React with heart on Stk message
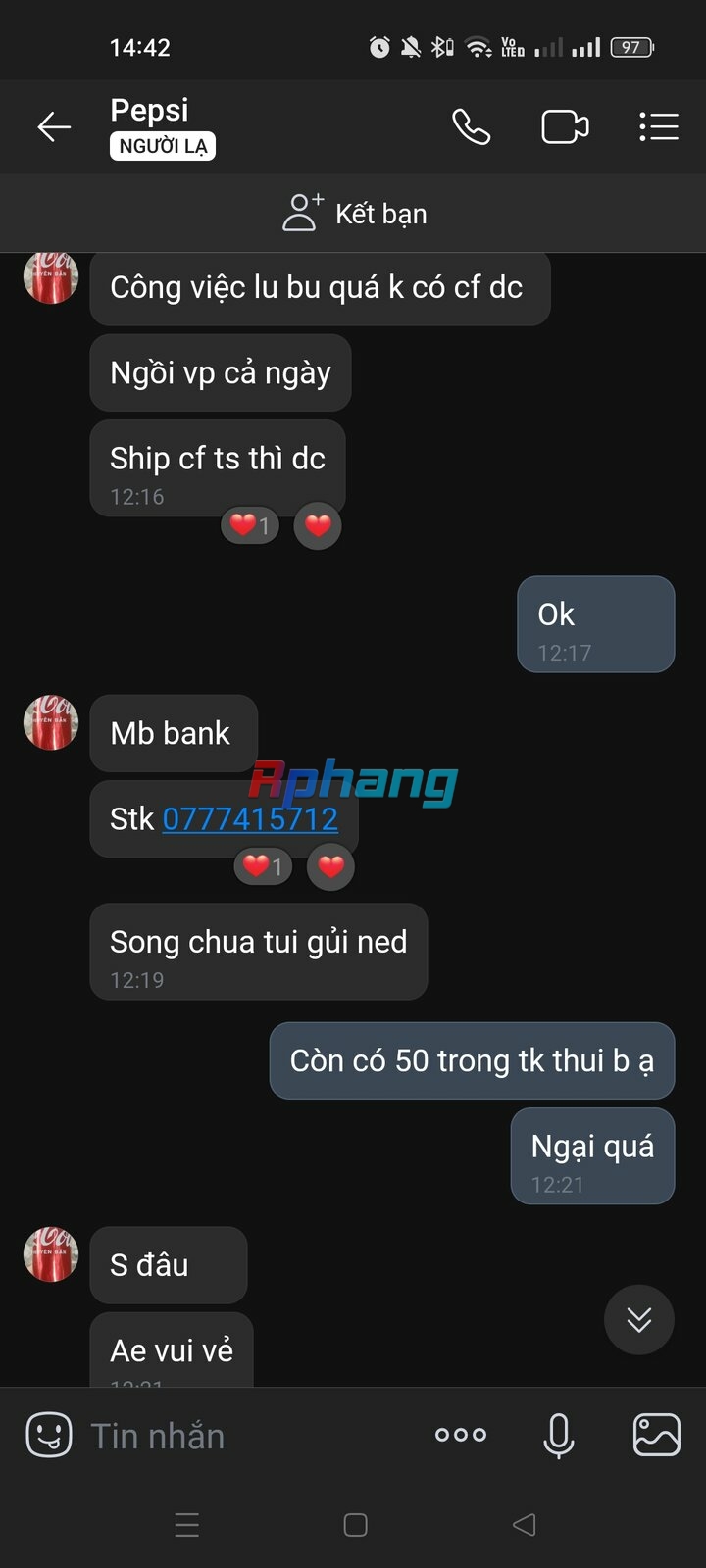706x1568 pixels. (x=330, y=866)
